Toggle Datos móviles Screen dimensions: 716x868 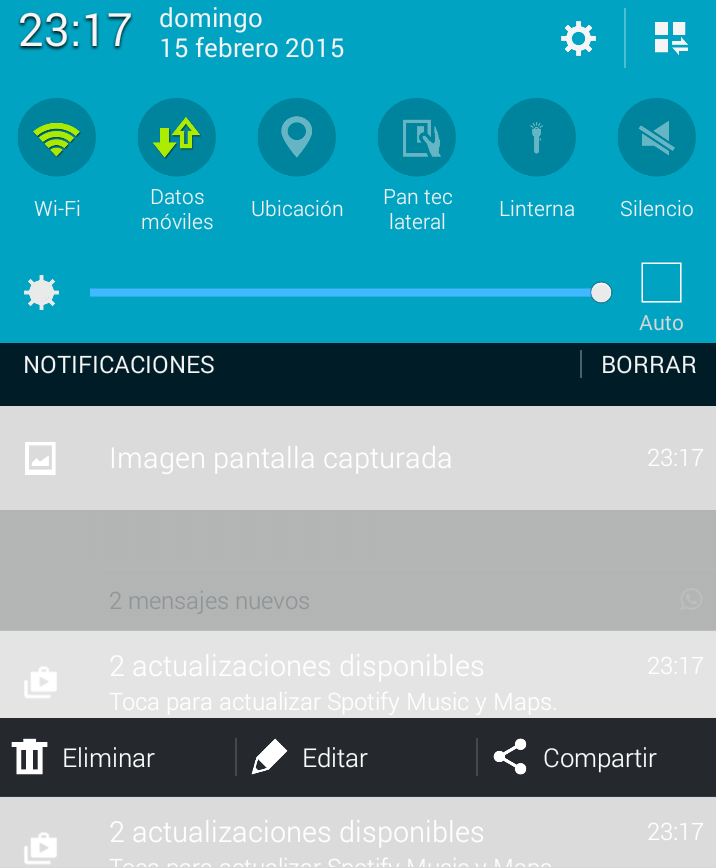coord(177,138)
